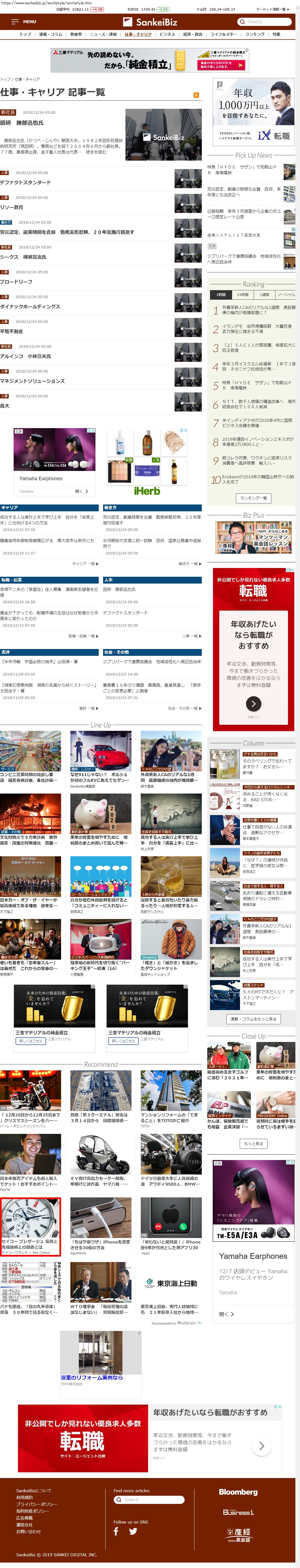The width and height of the screenshot is (300, 1568).
Task: Switch ranking to 1週間
Action: (264, 295)
